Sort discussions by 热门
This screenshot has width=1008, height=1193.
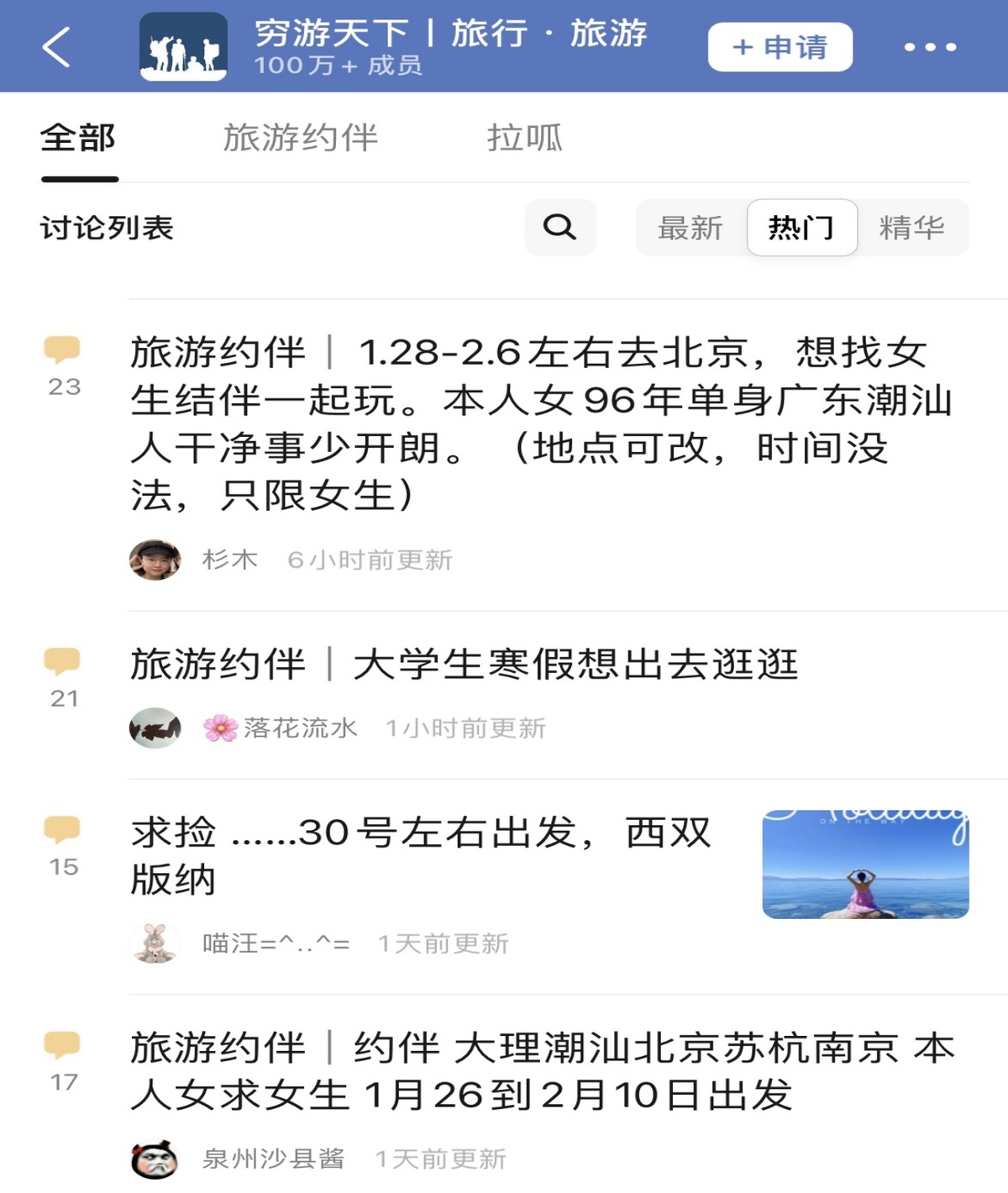801,227
